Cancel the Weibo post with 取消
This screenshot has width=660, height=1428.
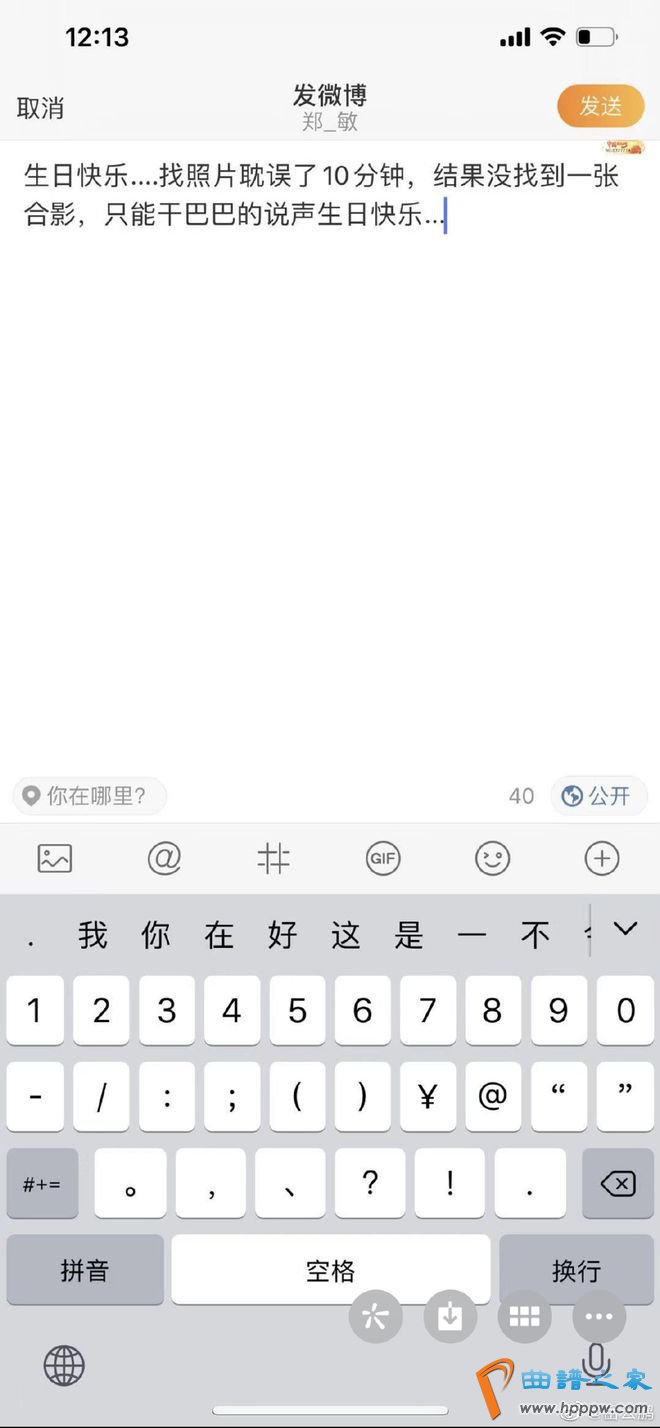point(41,108)
